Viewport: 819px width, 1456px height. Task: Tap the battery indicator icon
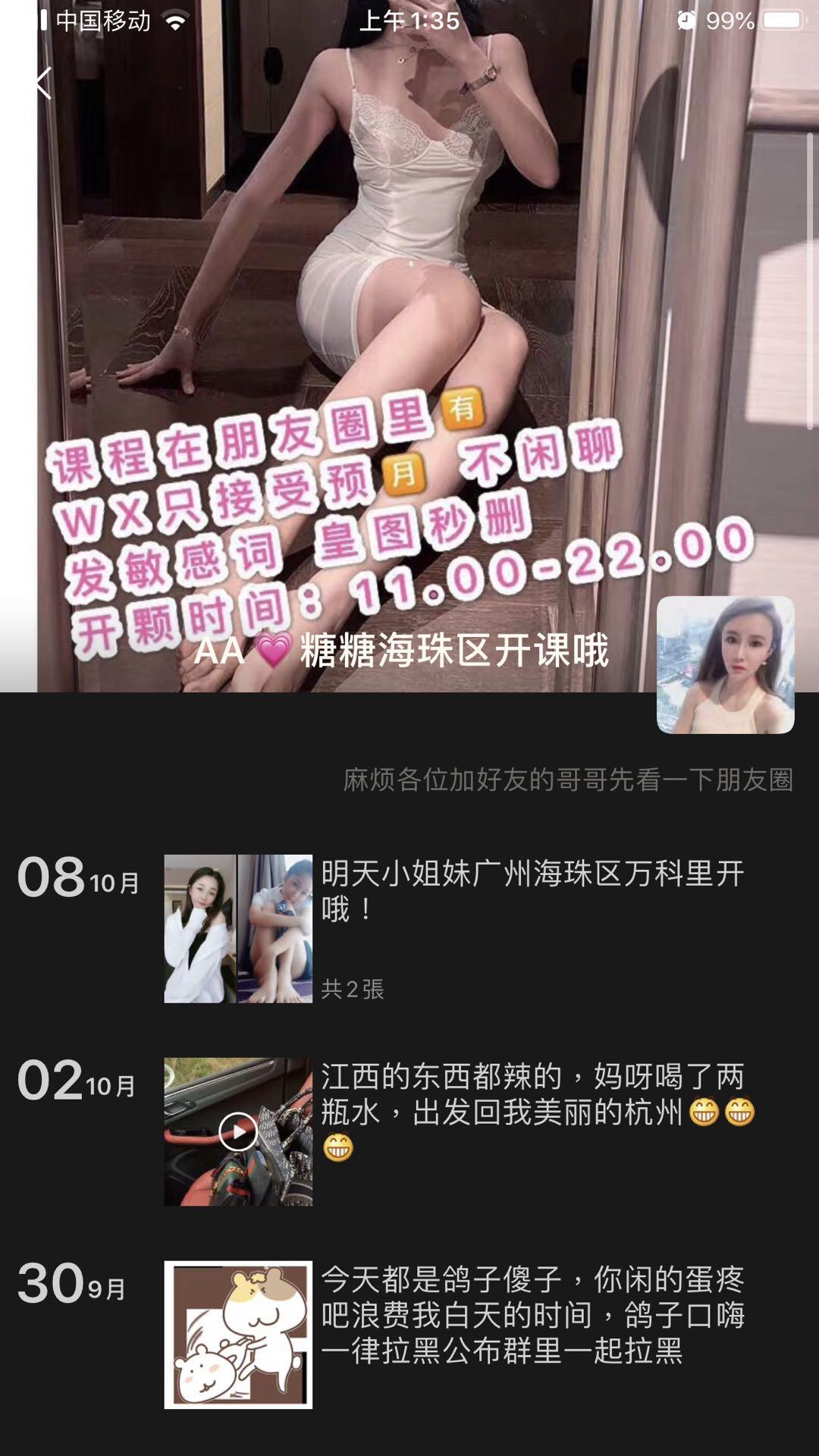[783, 21]
